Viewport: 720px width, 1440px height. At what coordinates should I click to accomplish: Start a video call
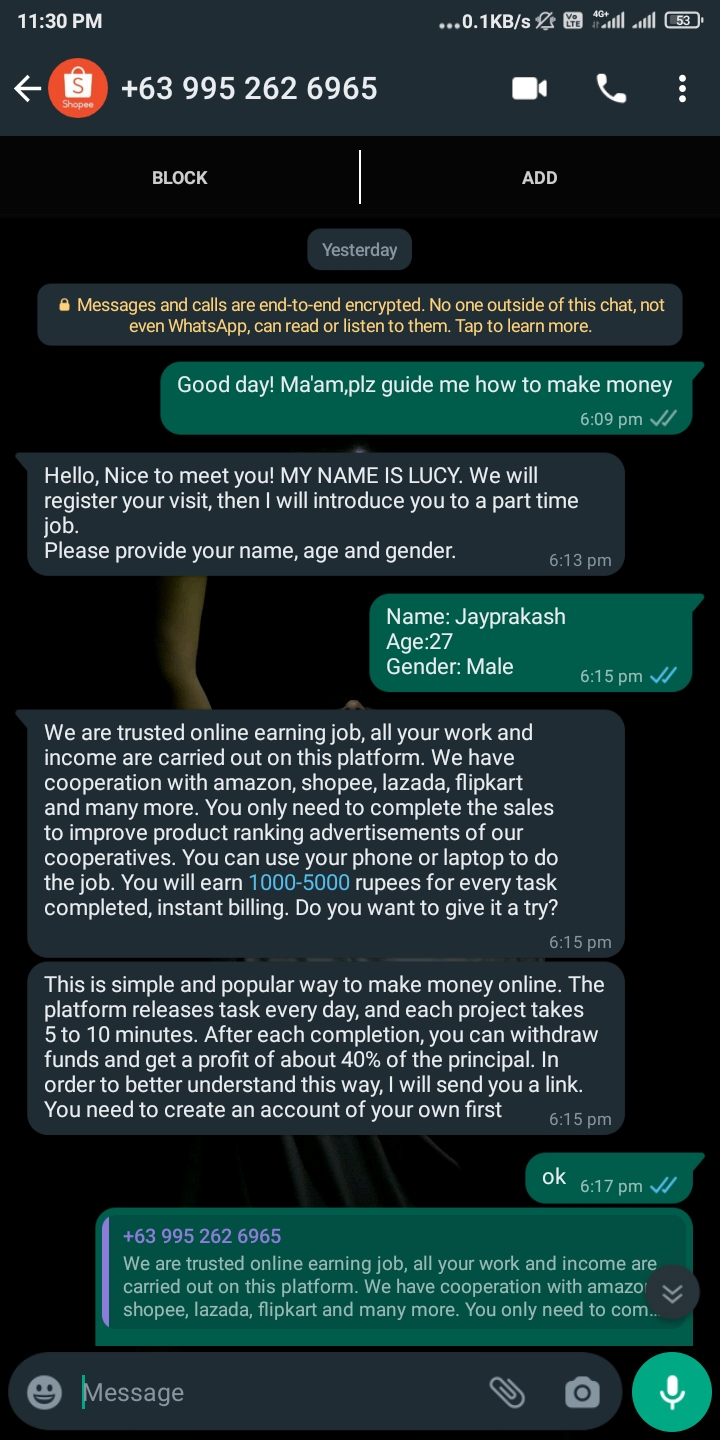[530, 89]
